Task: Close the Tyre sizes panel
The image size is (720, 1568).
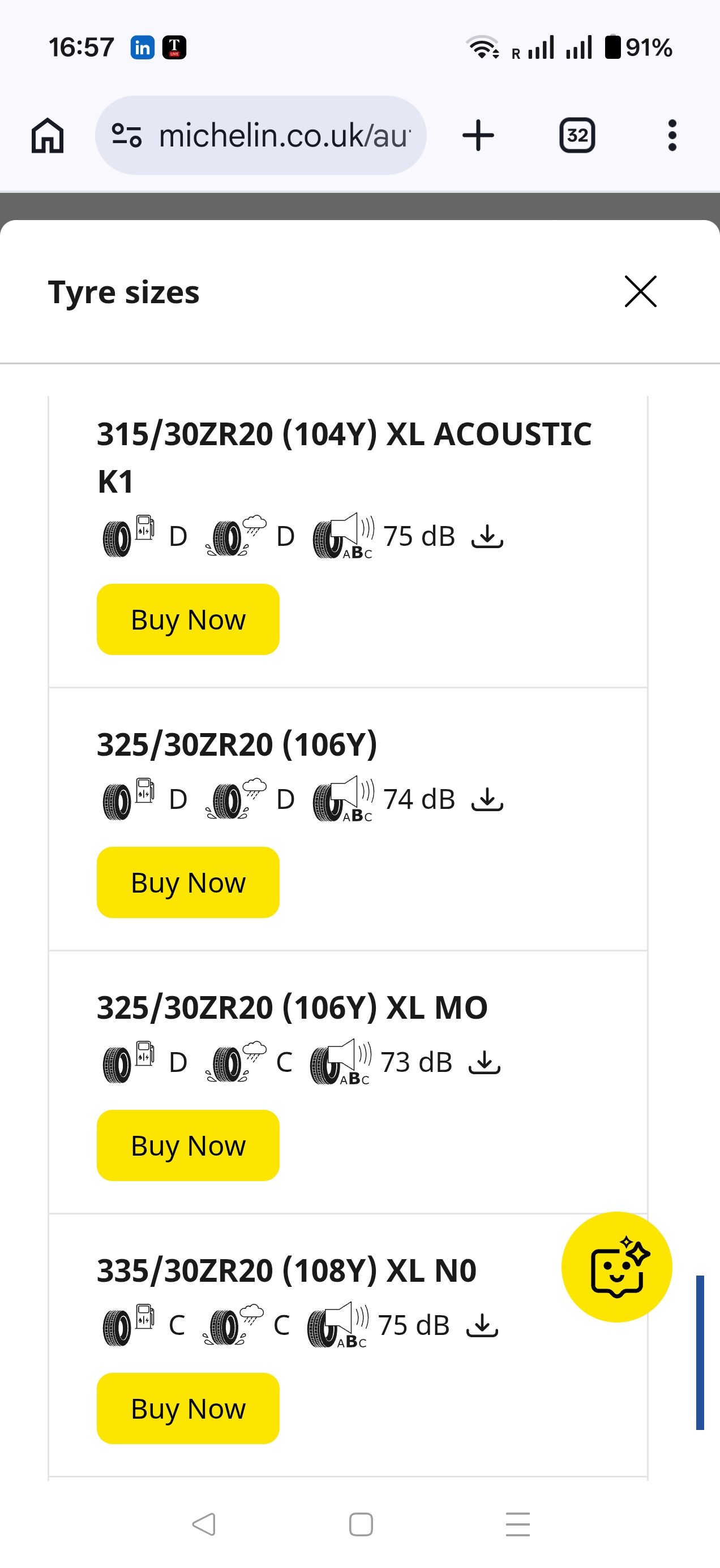Action: [x=640, y=291]
